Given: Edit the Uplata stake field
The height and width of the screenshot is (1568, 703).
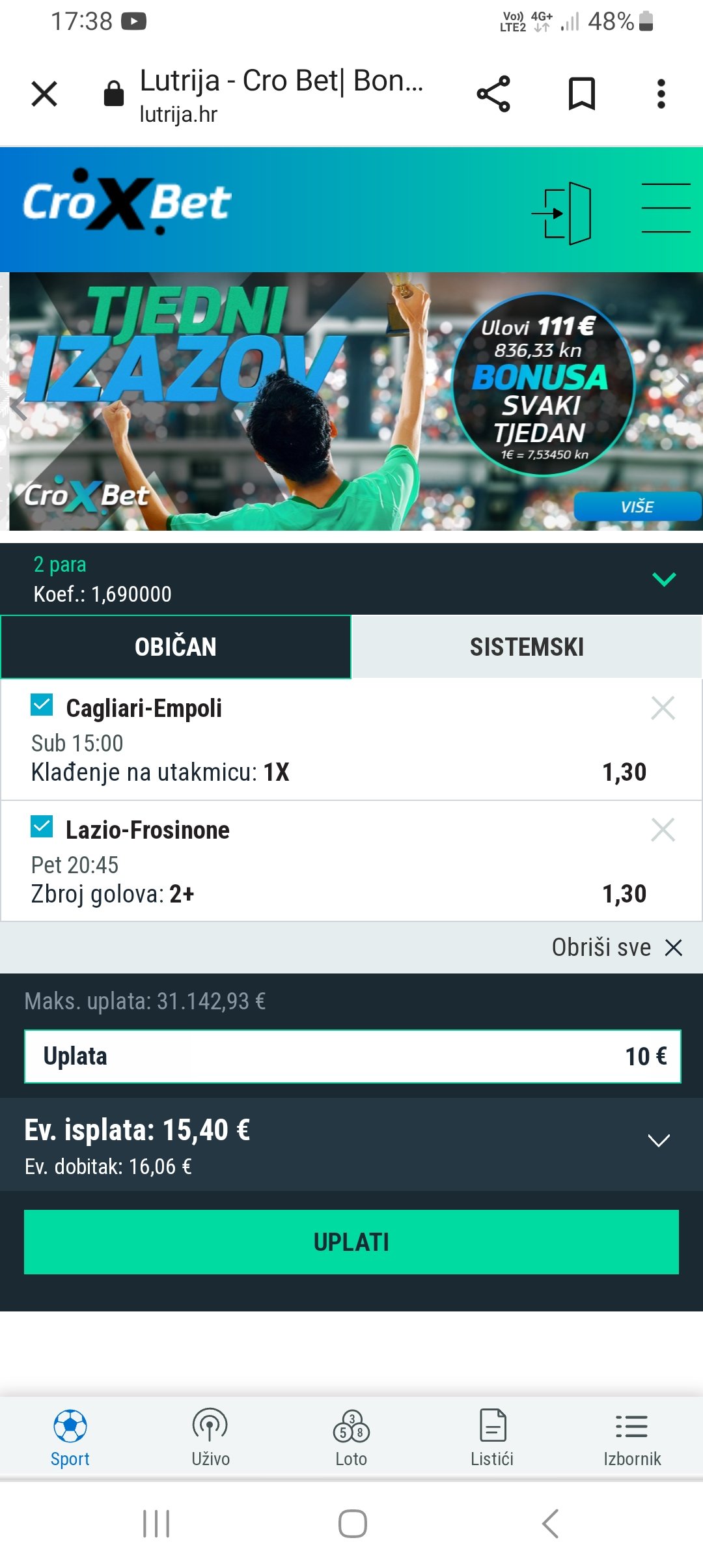Looking at the screenshot, I should click(352, 1056).
